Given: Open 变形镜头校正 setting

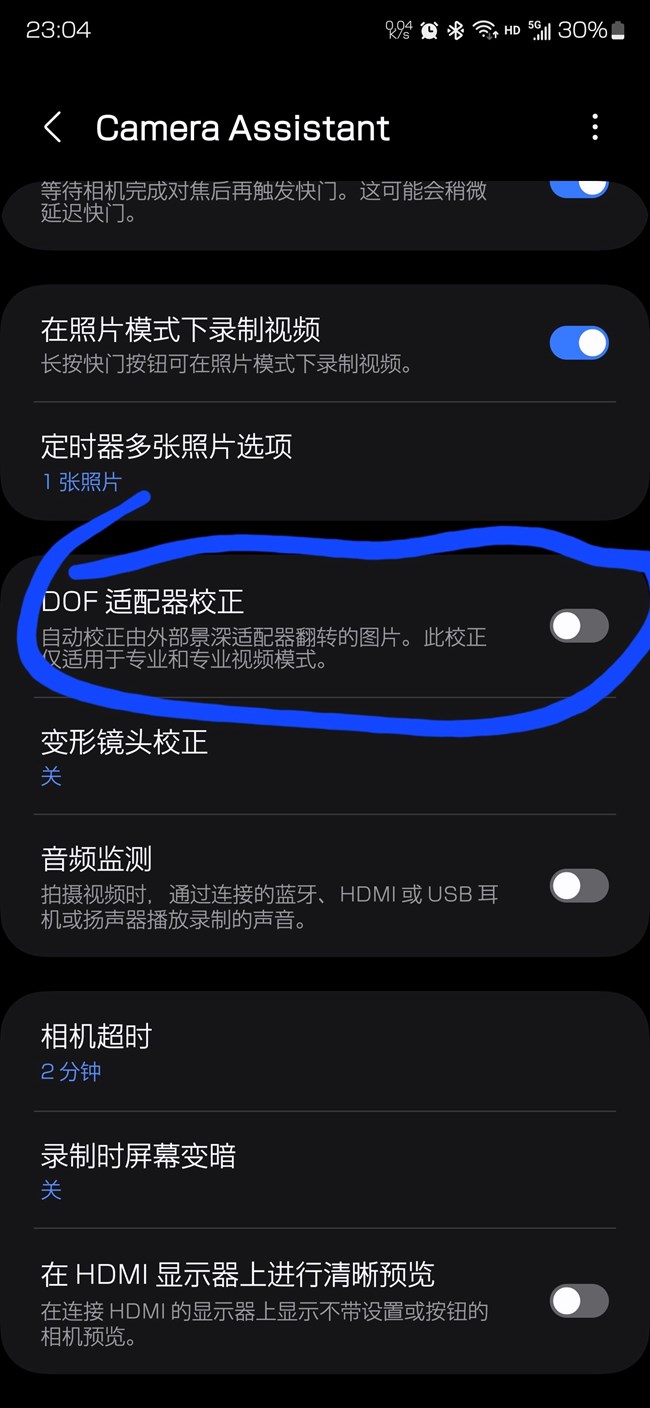Looking at the screenshot, I should tap(325, 757).
